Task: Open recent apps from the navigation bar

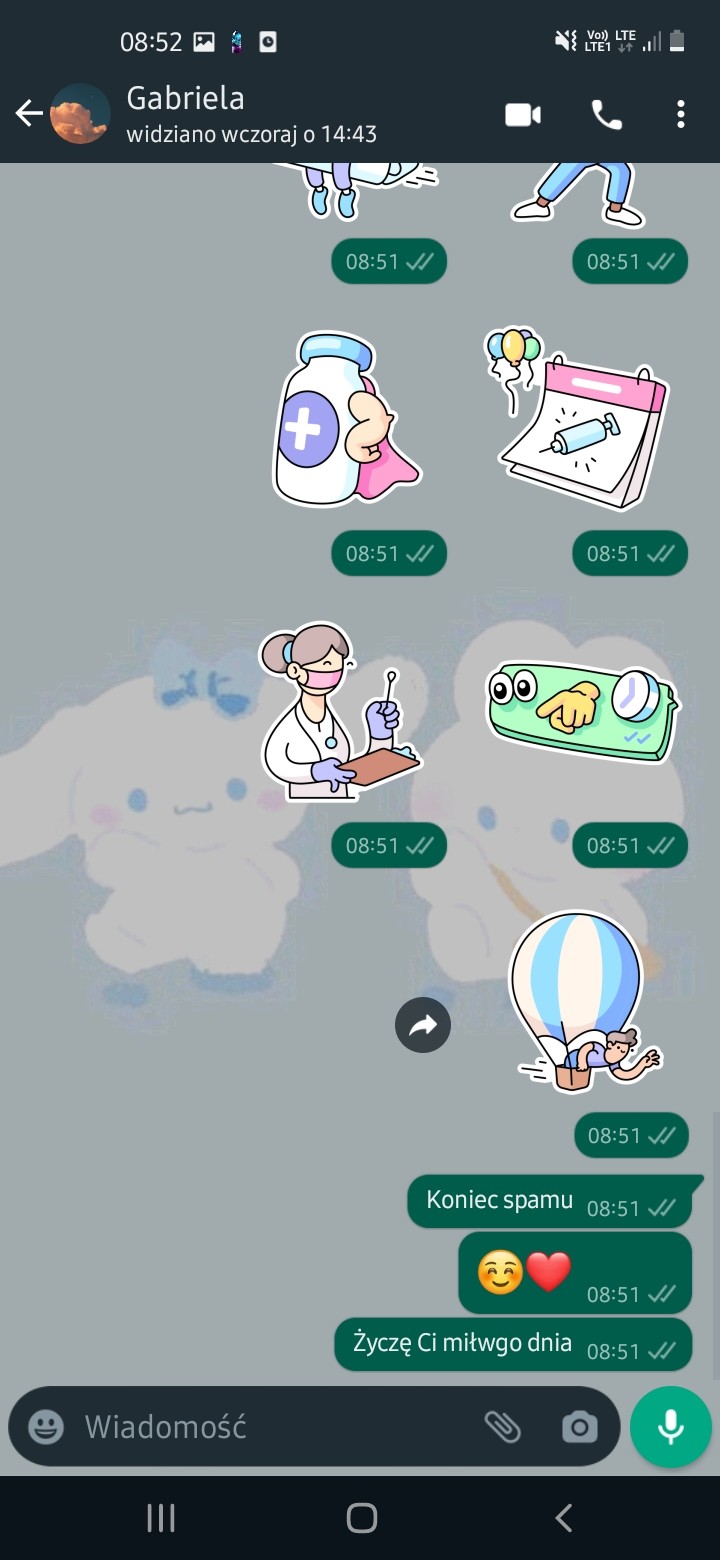Action: click(x=161, y=1518)
